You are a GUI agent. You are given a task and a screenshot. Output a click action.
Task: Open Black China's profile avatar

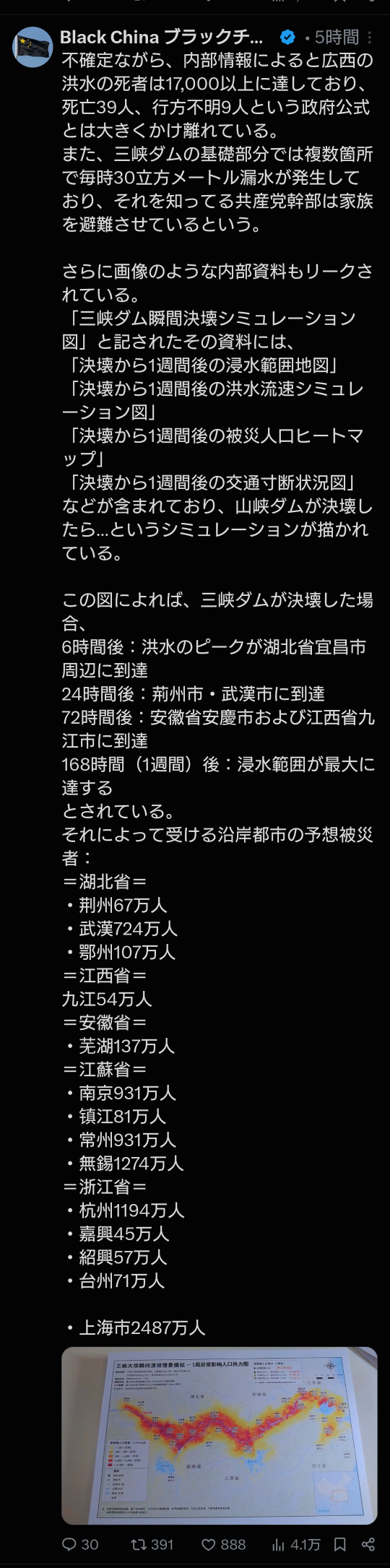point(33,48)
